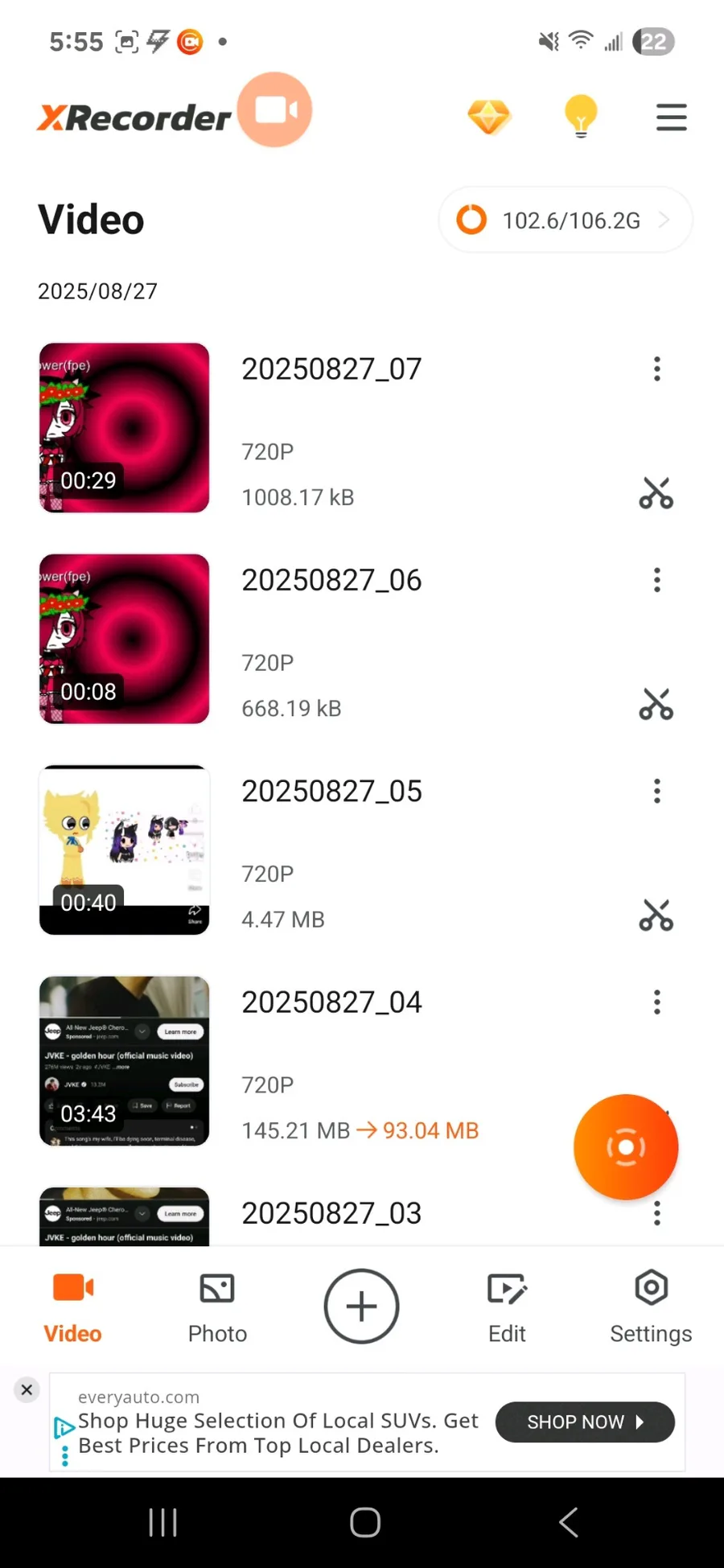Trim video 20250827_05 with scissors

656,916
